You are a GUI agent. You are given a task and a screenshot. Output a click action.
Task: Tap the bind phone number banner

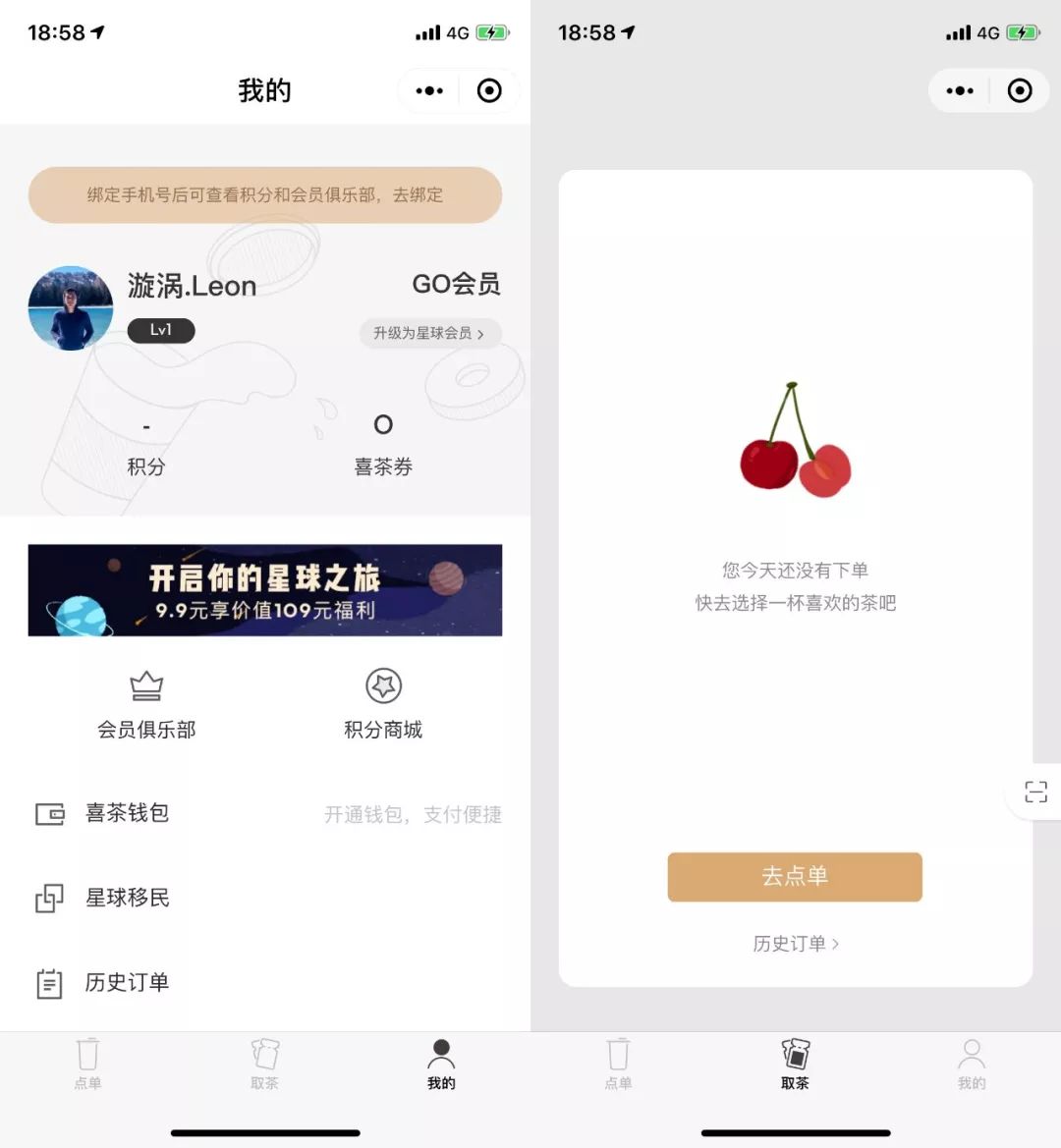click(264, 194)
